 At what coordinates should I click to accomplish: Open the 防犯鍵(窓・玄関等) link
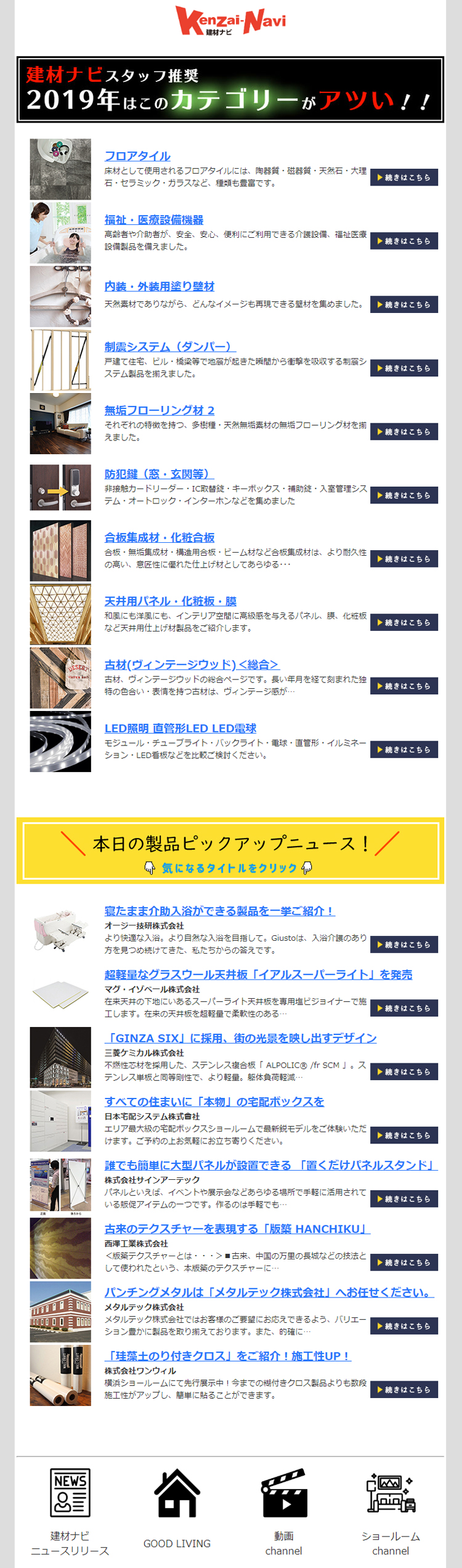coord(159,474)
